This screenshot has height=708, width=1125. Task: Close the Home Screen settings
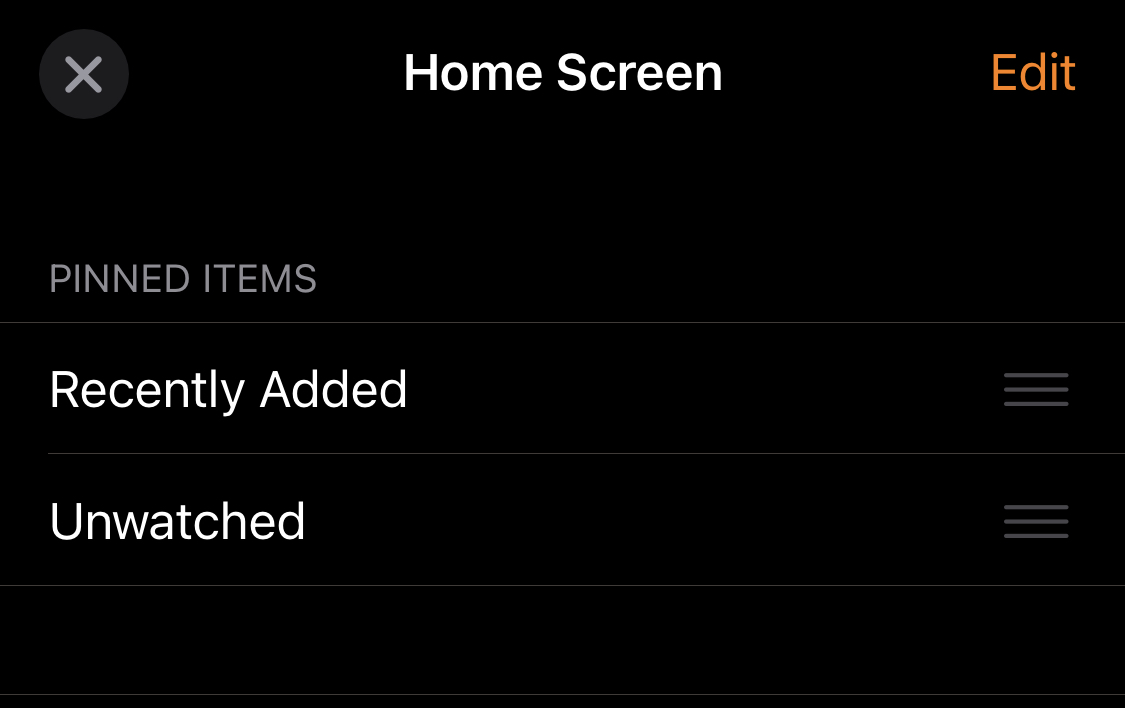(x=84, y=75)
